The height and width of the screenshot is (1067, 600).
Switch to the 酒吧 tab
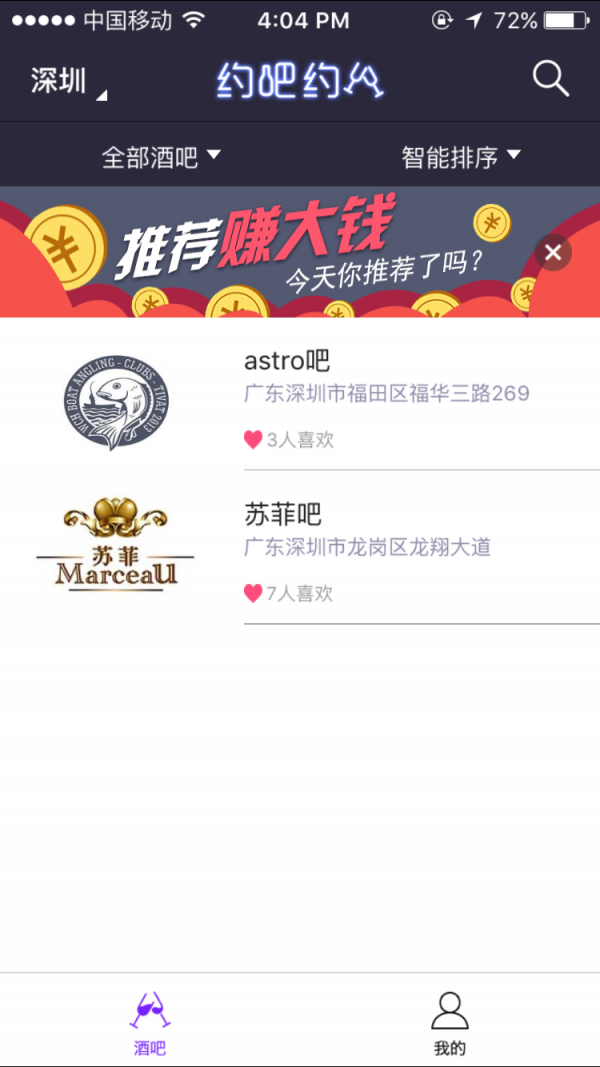(150, 1022)
